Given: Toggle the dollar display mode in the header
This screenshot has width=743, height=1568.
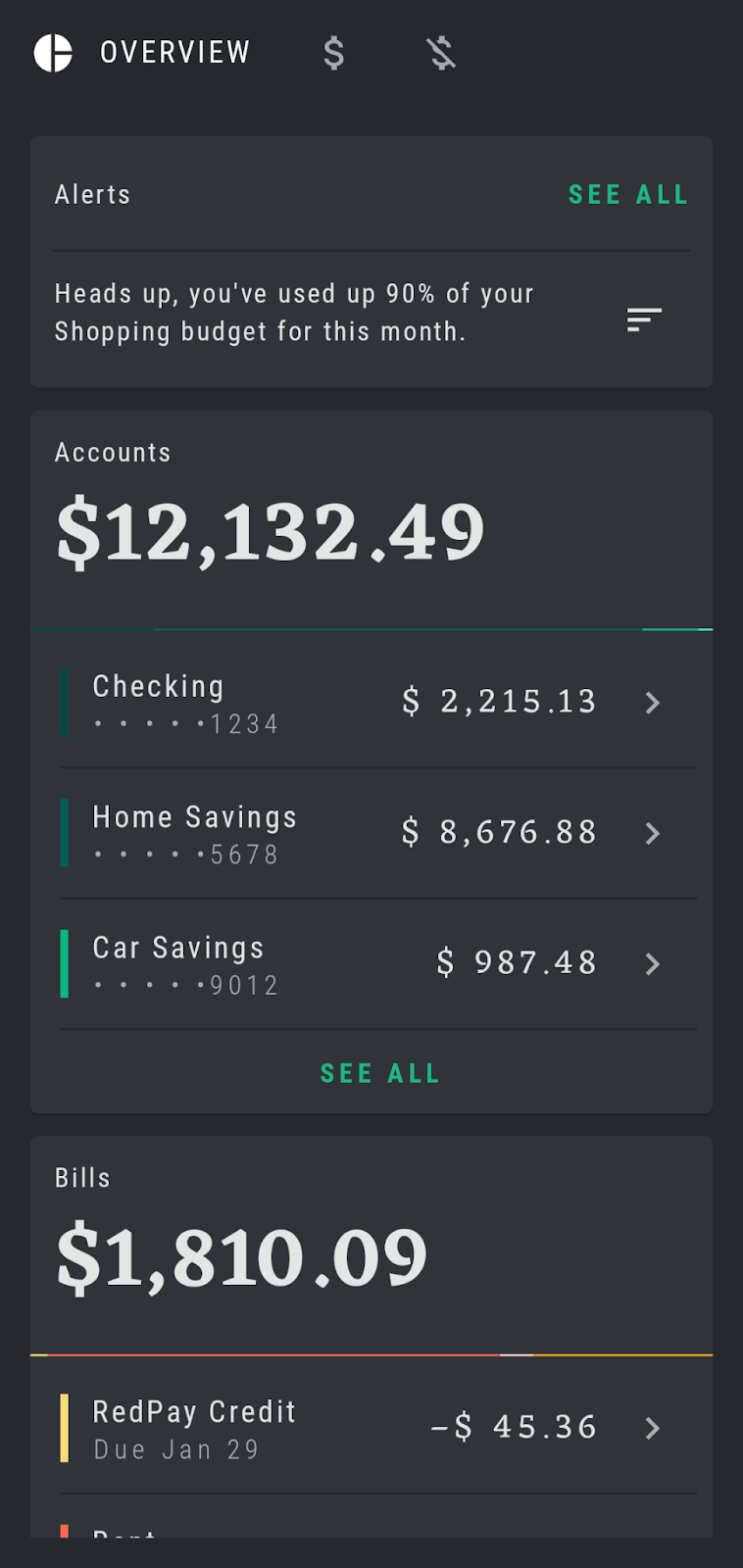Looking at the screenshot, I should click(333, 54).
